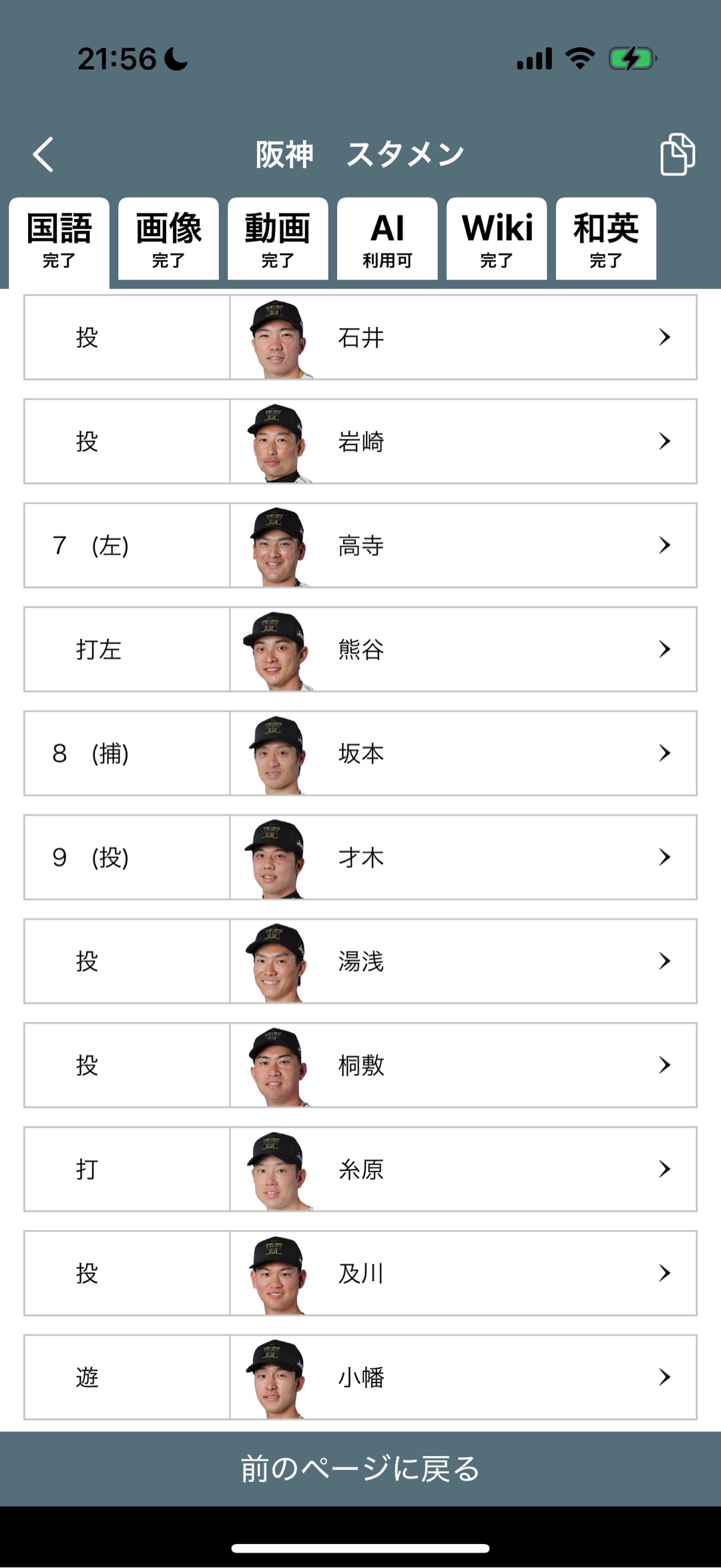Switch to the Wiki tab

(497, 239)
